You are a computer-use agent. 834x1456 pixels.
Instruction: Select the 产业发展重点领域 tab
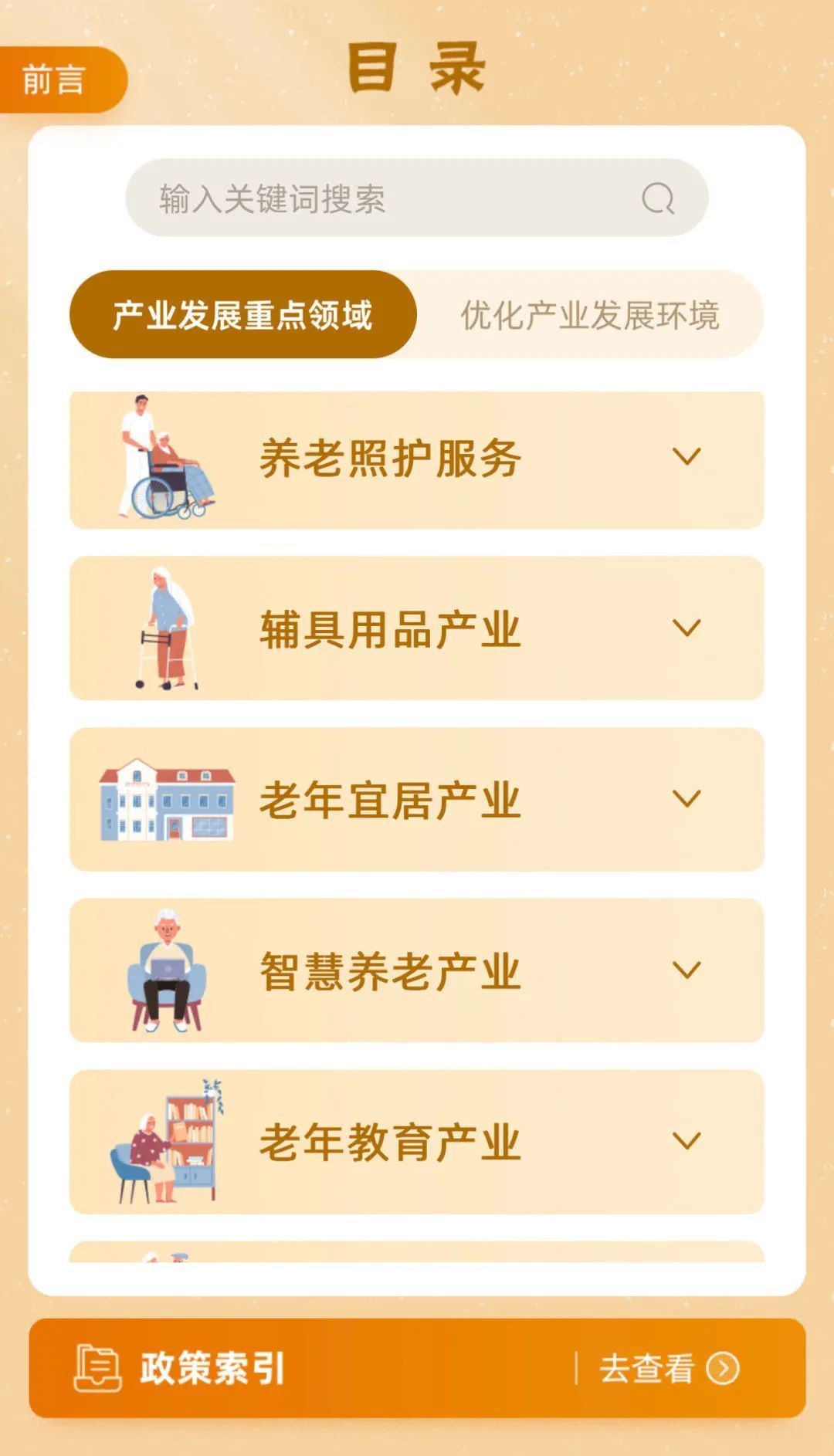click(x=242, y=314)
